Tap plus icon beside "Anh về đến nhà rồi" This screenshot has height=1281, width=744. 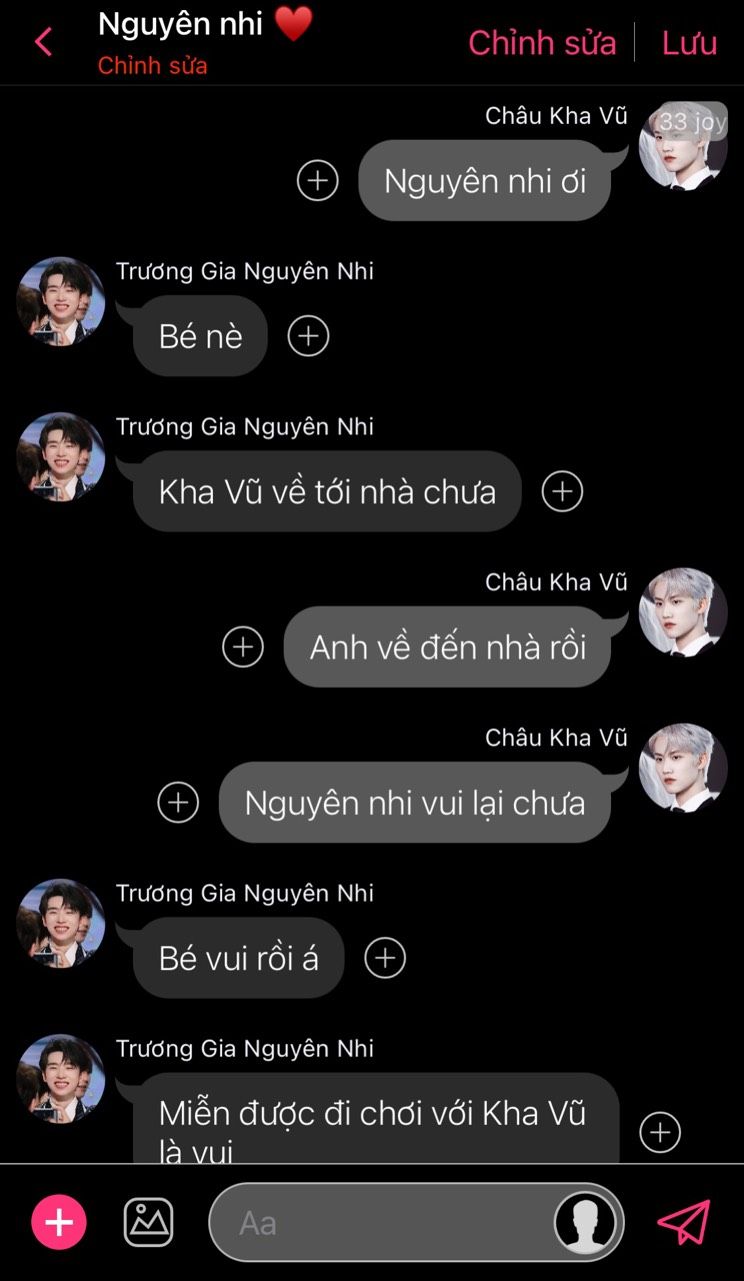tap(243, 647)
